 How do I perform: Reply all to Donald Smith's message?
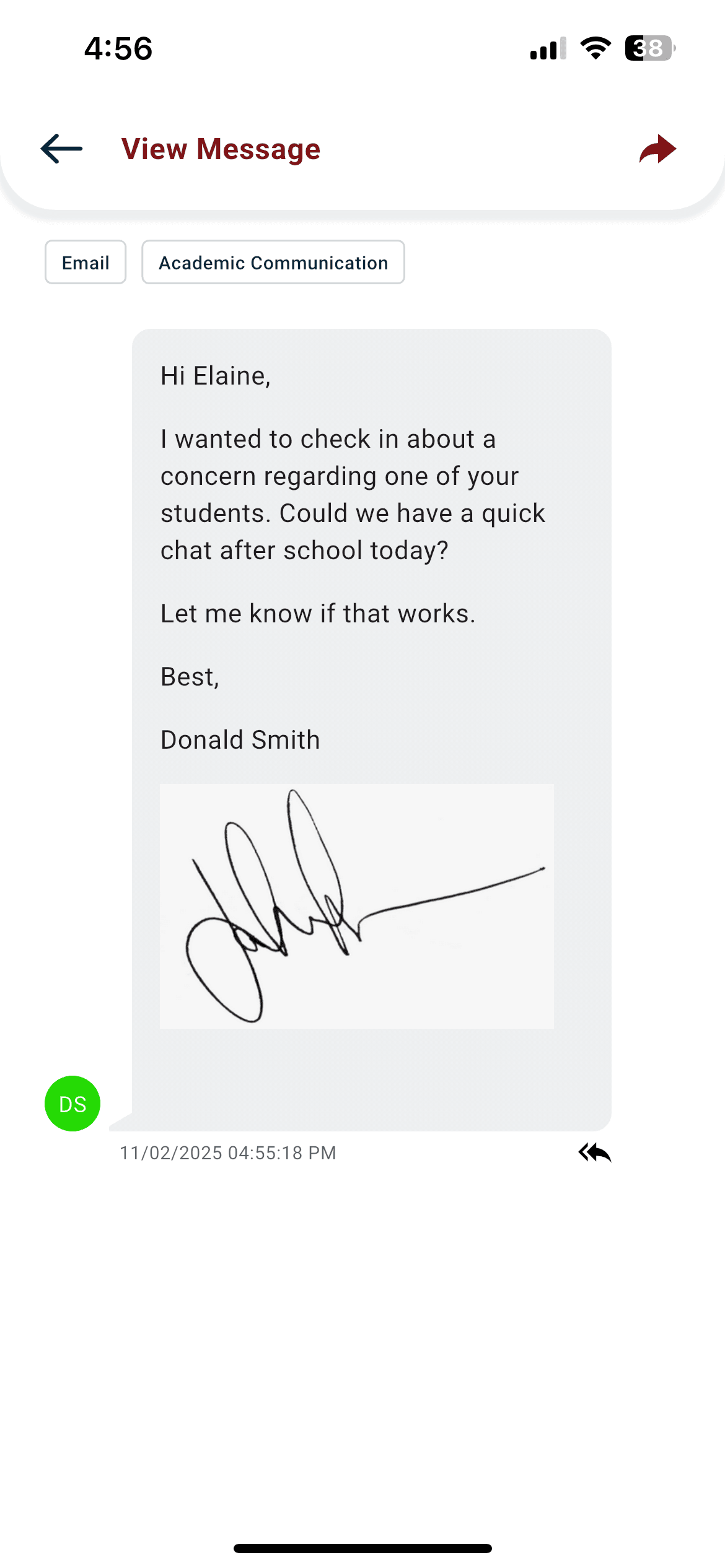594,1152
